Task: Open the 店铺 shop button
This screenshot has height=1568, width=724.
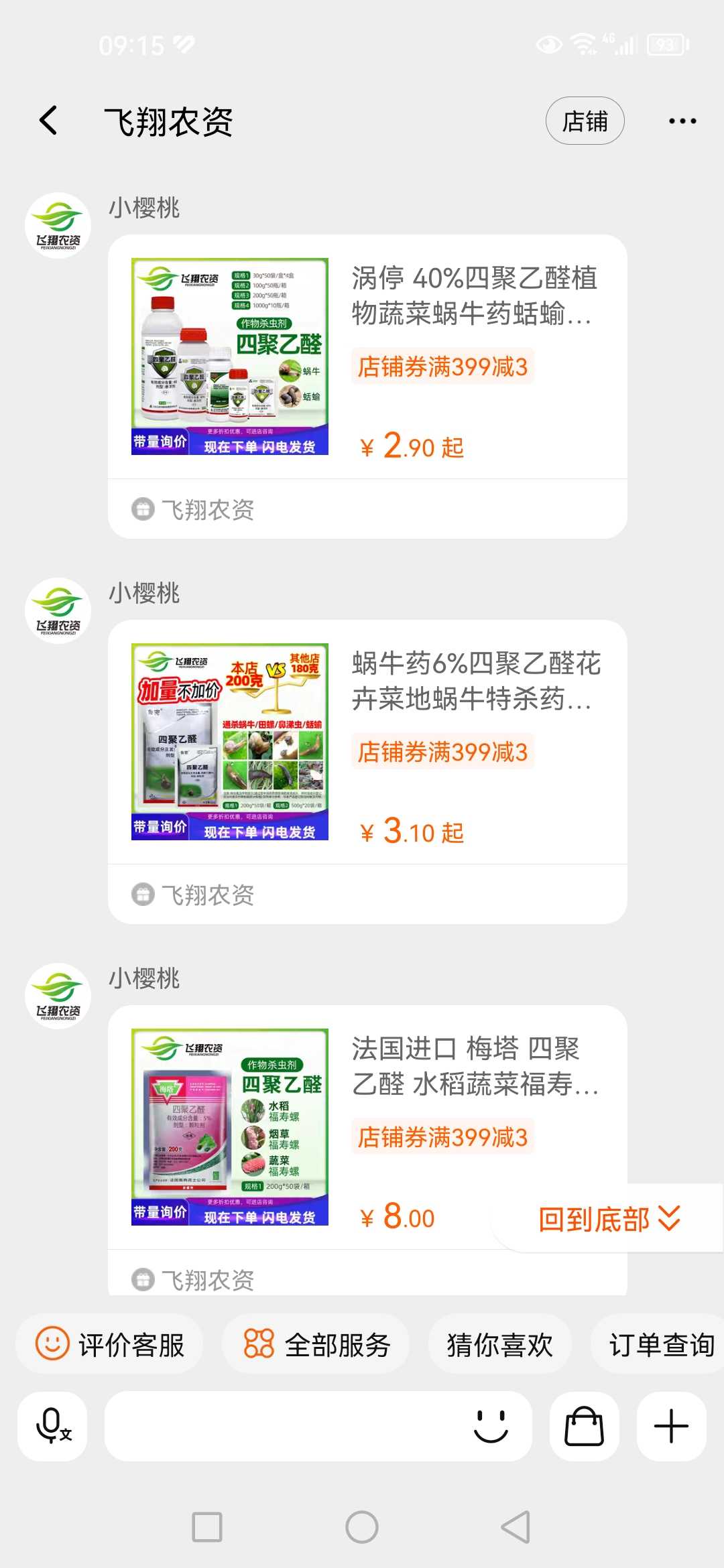Action: click(x=585, y=121)
